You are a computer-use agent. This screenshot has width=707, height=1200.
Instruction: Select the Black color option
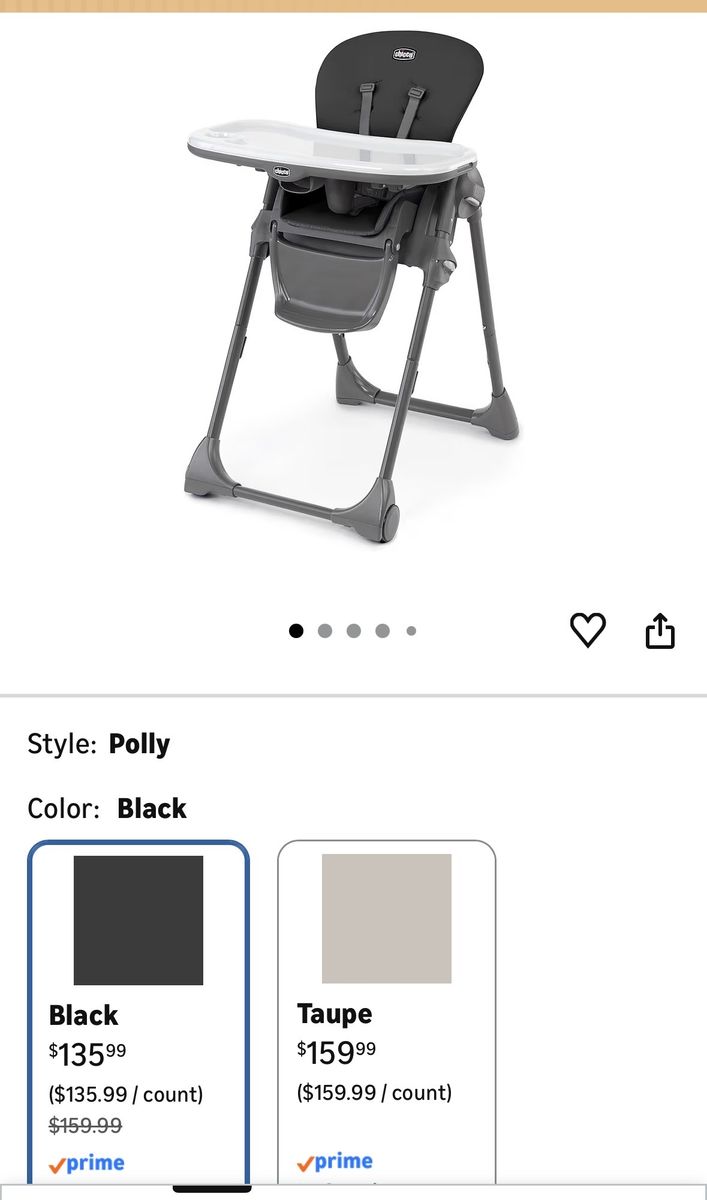[138, 1010]
